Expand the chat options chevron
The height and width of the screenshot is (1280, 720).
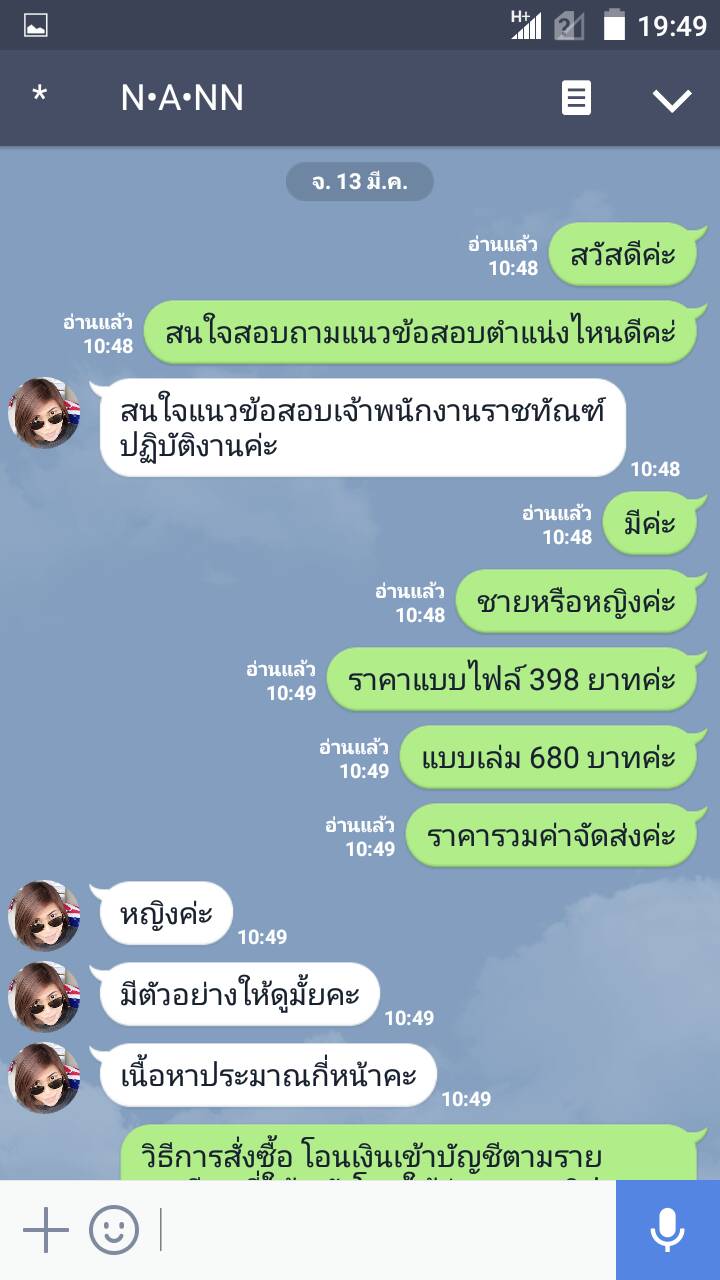(x=671, y=99)
